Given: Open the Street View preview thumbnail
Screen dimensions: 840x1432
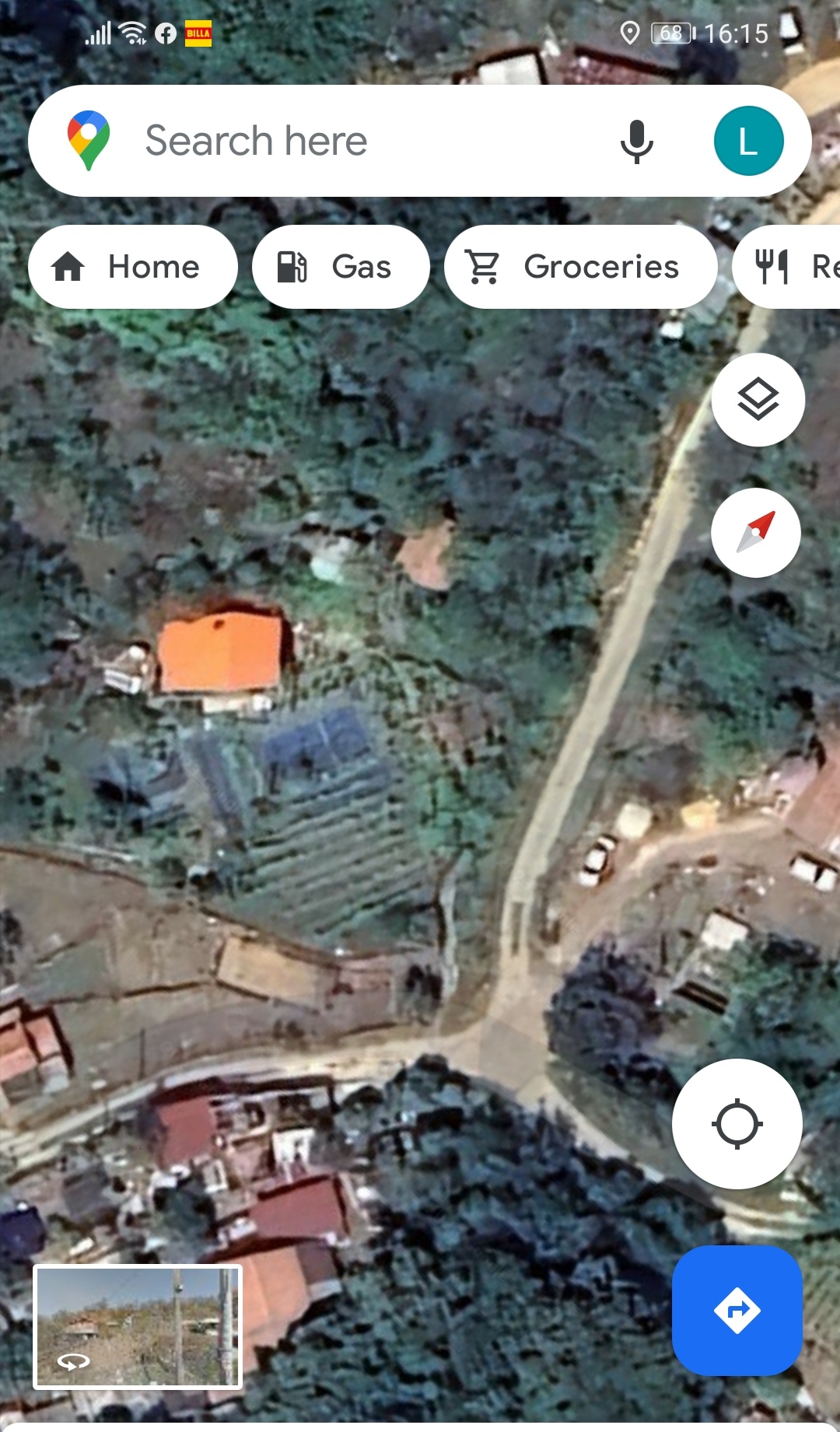Looking at the screenshot, I should pyautogui.click(x=138, y=1327).
